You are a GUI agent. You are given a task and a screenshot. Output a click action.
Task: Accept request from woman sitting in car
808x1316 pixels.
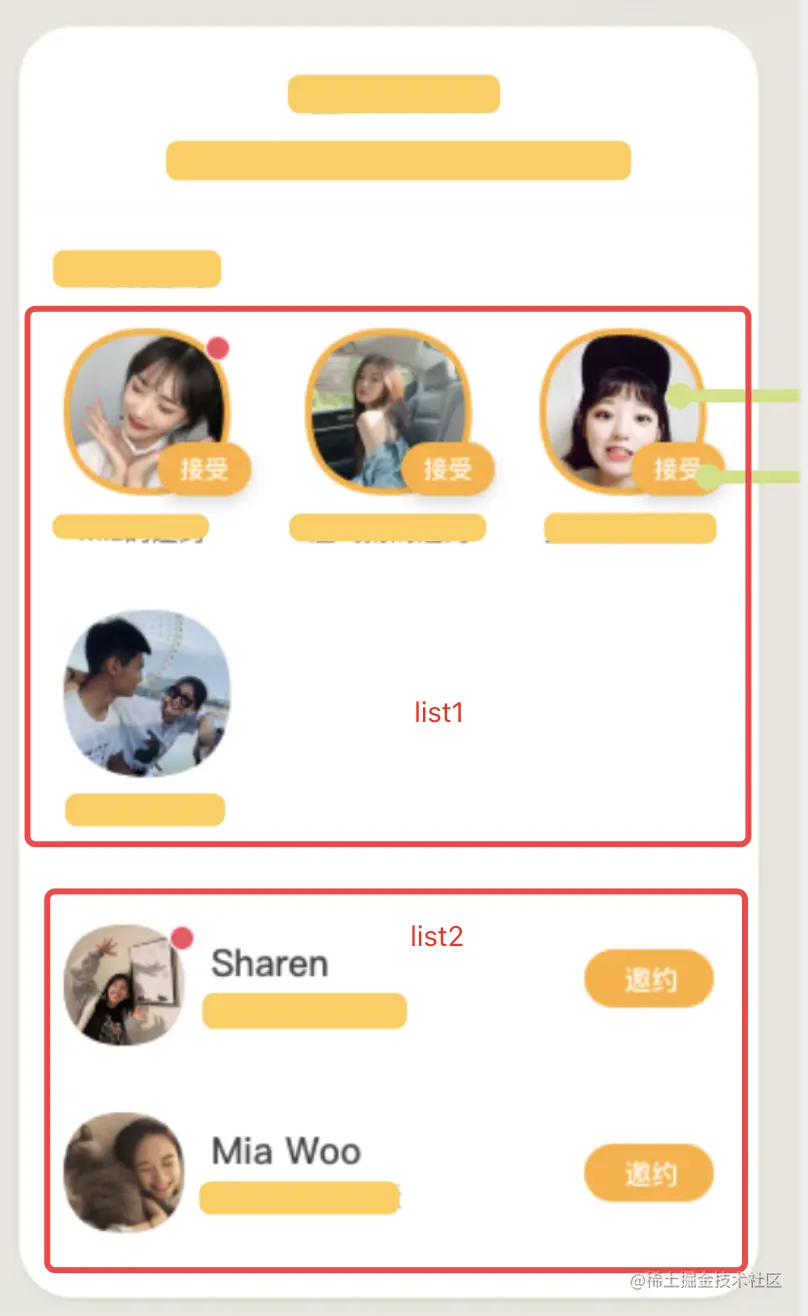[x=447, y=468]
